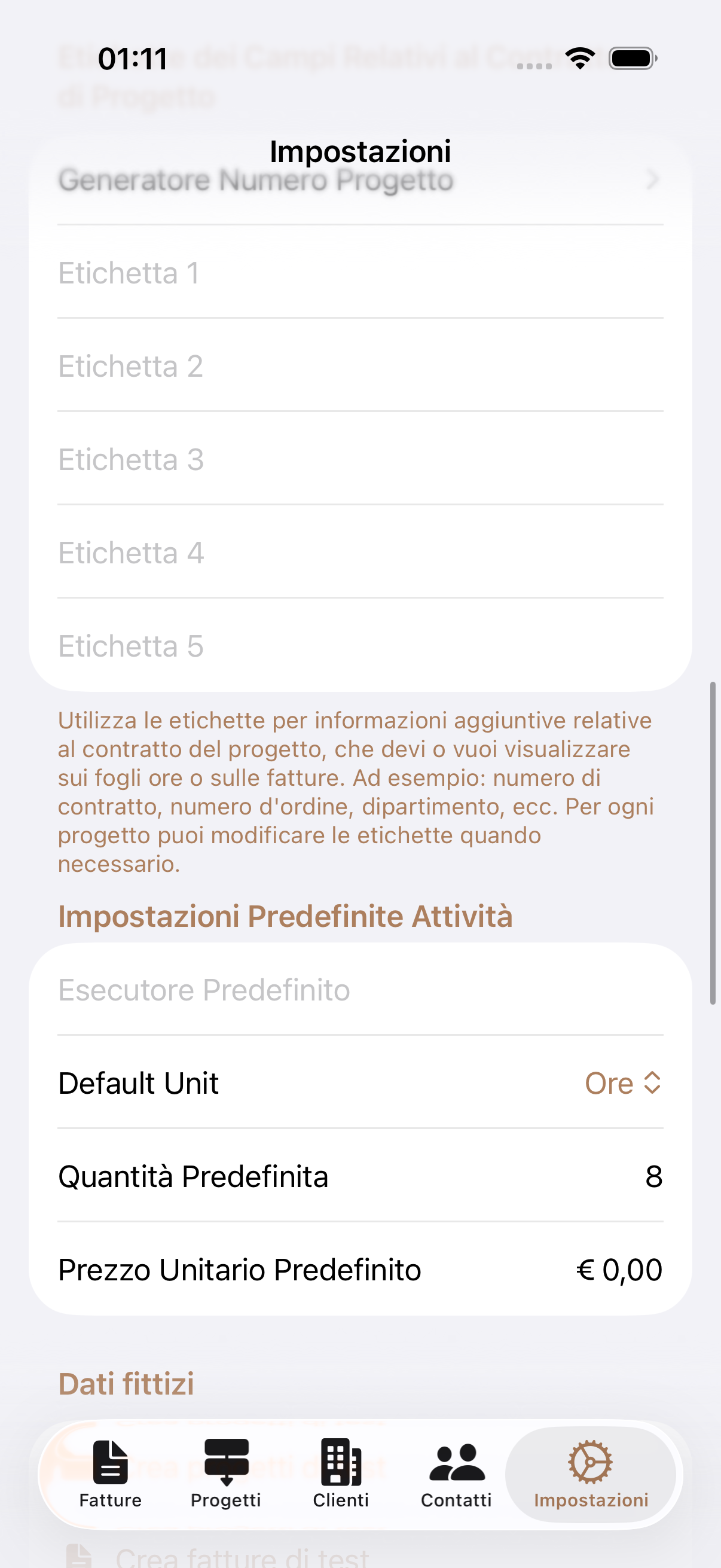The width and height of the screenshot is (721, 1568).
Task: Tap the Etichetta 1 field
Action: click(x=360, y=273)
